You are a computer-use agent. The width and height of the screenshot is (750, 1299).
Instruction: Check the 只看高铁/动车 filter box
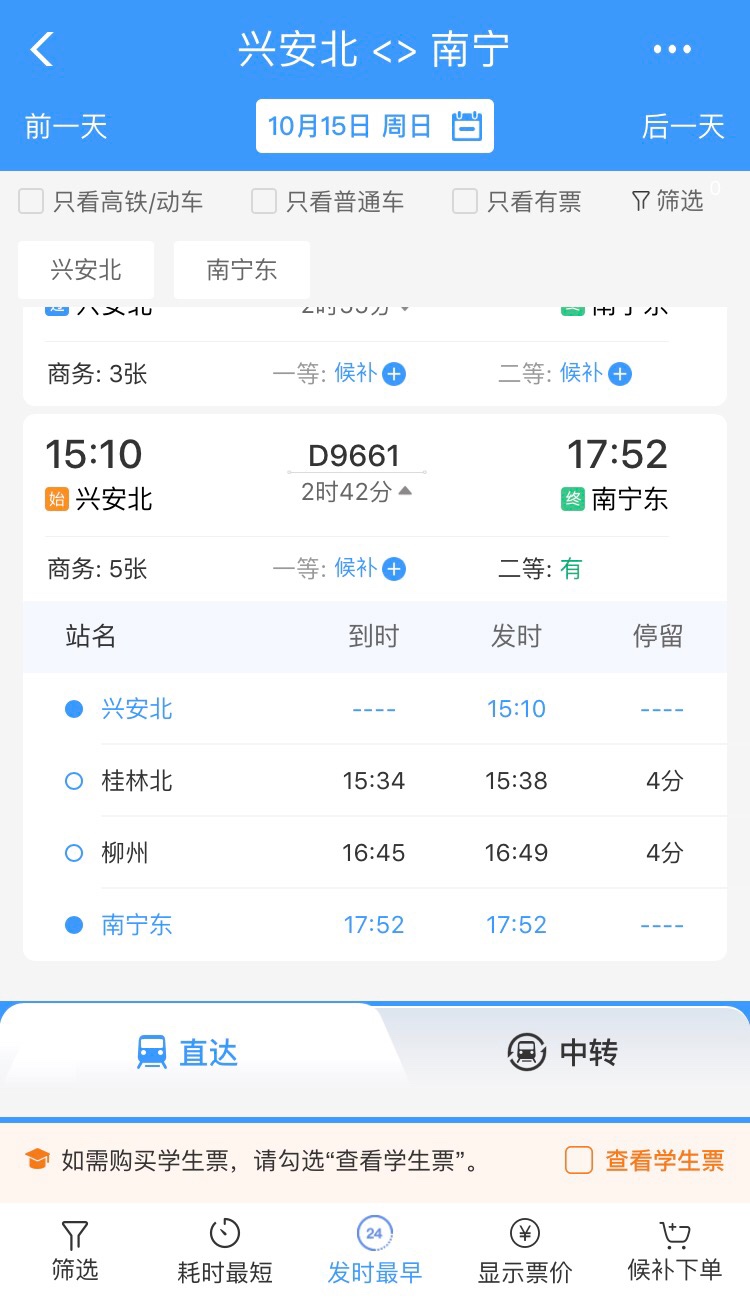[x=31, y=201]
